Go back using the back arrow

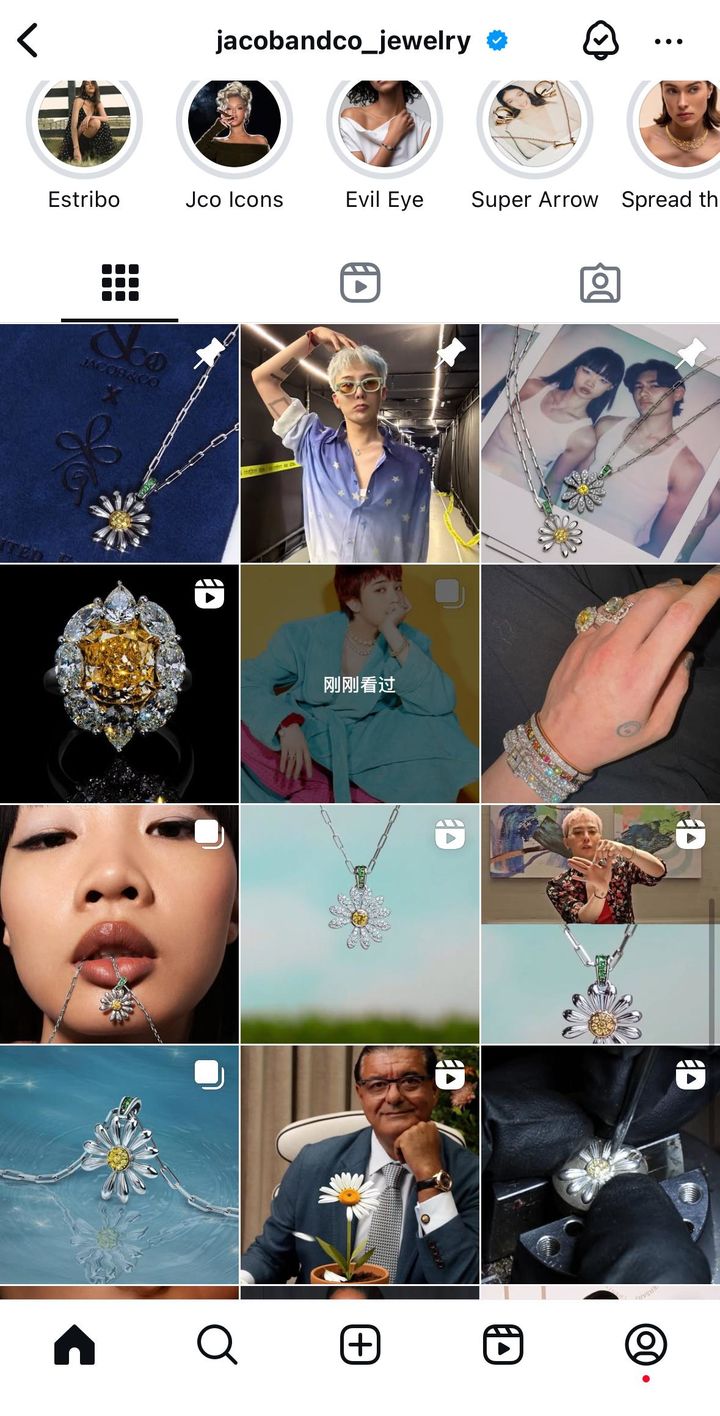[28, 41]
